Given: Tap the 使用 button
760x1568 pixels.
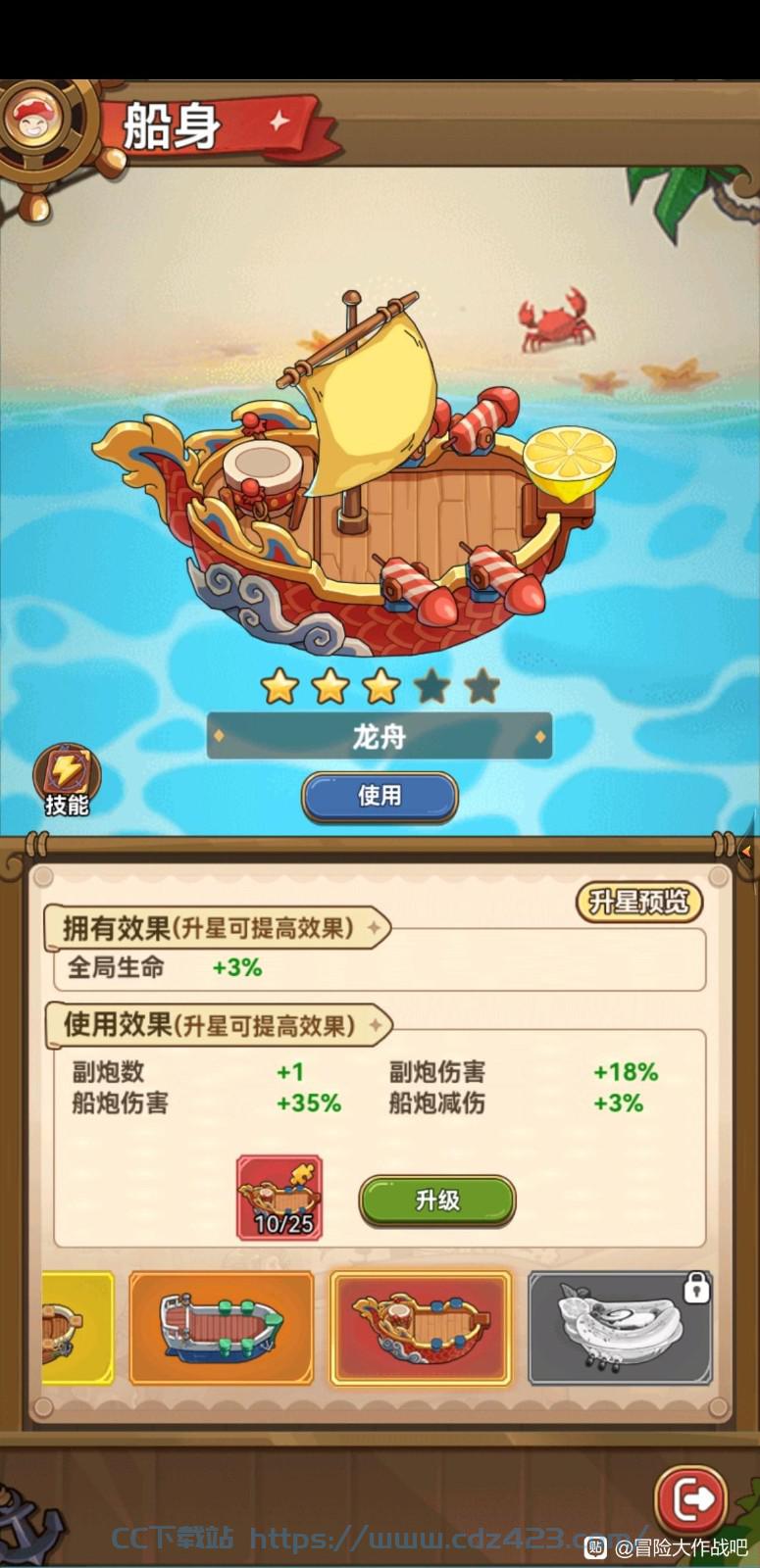Looking at the screenshot, I should pyautogui.click(x=380, y=796).
